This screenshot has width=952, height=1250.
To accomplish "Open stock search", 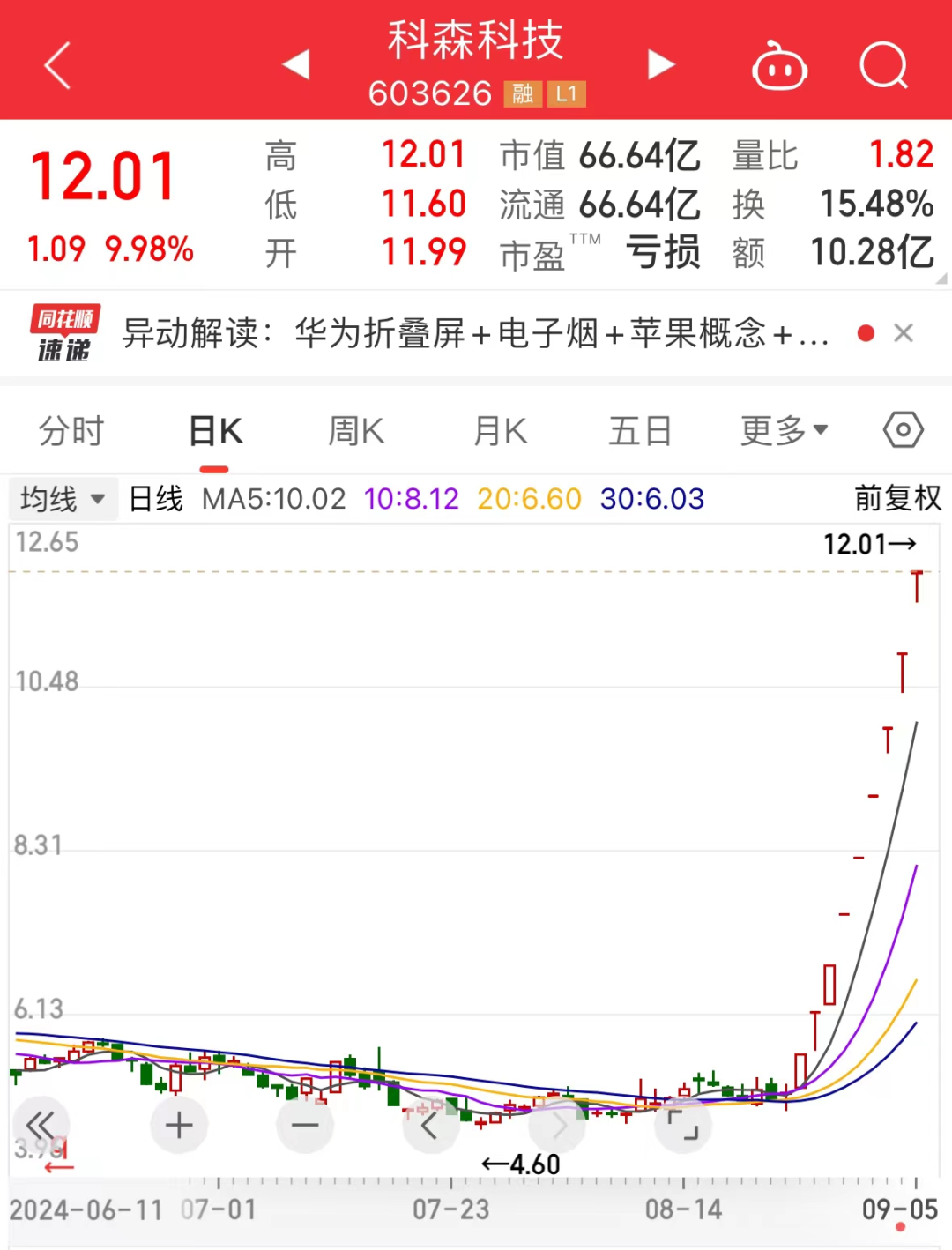I will tap(883, 66).
